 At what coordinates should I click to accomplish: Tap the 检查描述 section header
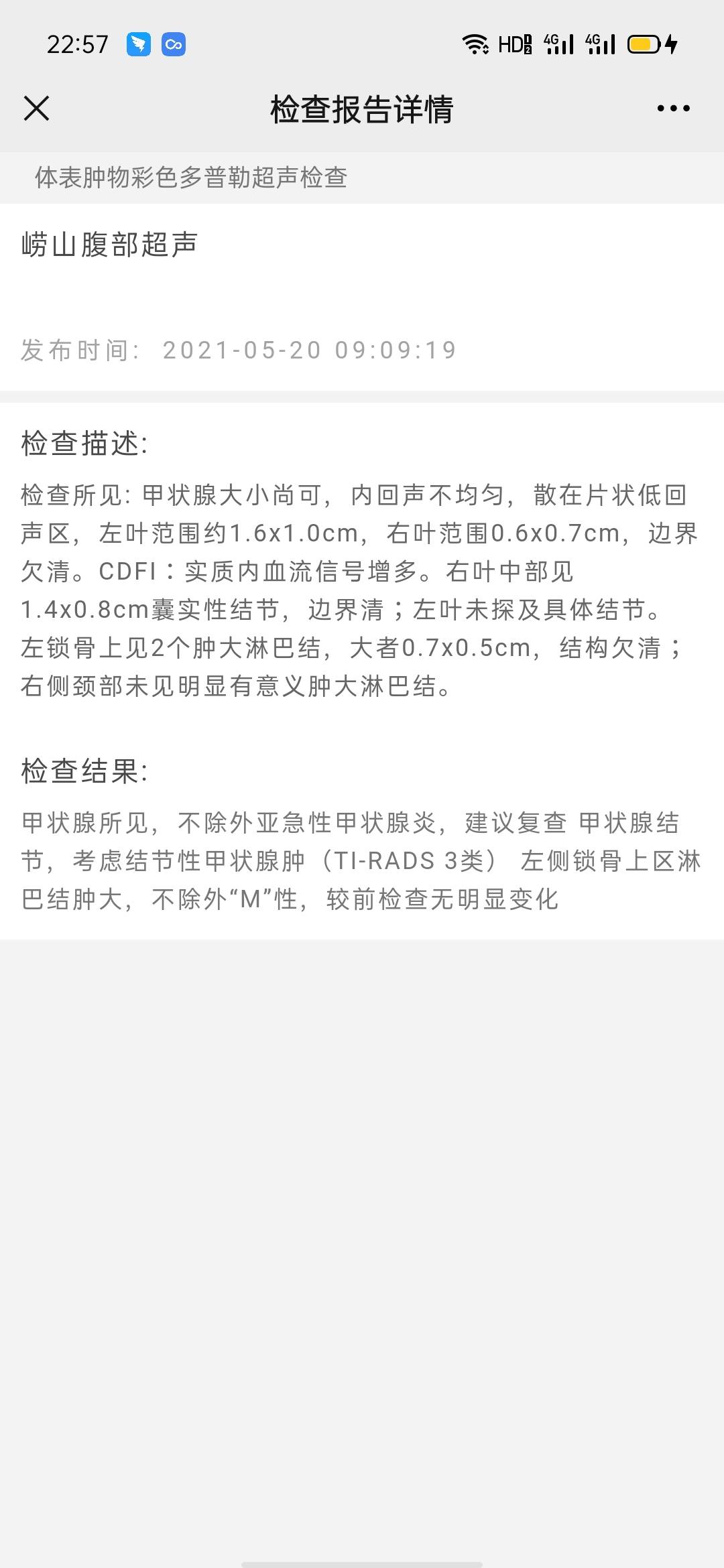click(86, 442)
